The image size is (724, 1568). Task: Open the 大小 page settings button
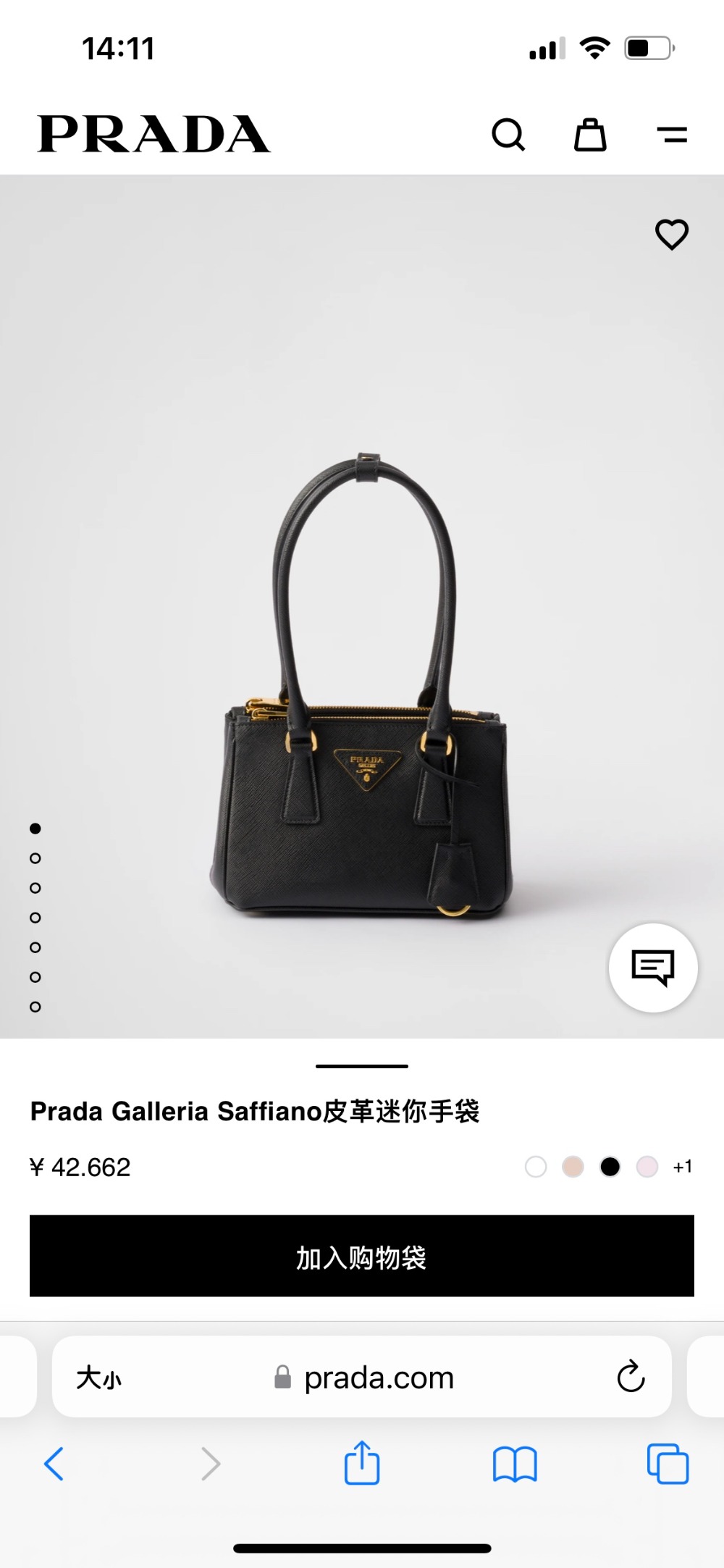click(99, 1378)
